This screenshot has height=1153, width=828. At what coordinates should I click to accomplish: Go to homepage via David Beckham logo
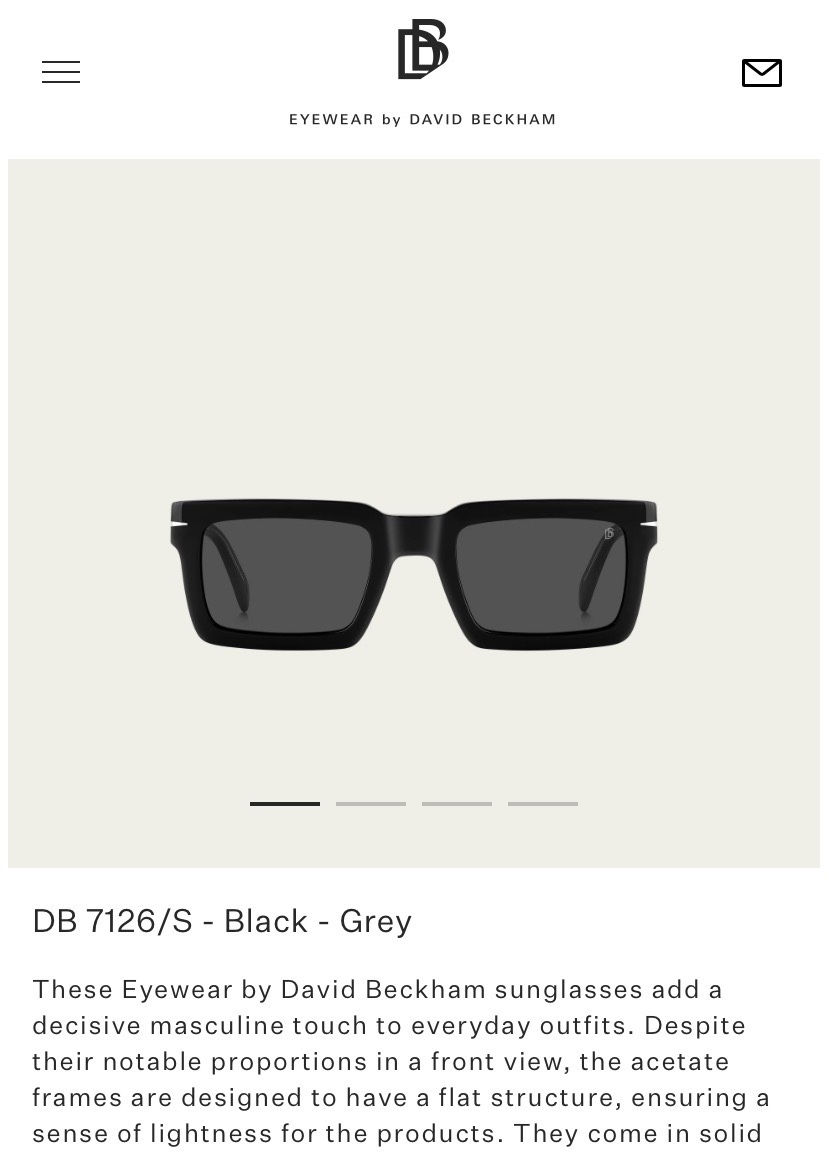click(x=422, y=72)
